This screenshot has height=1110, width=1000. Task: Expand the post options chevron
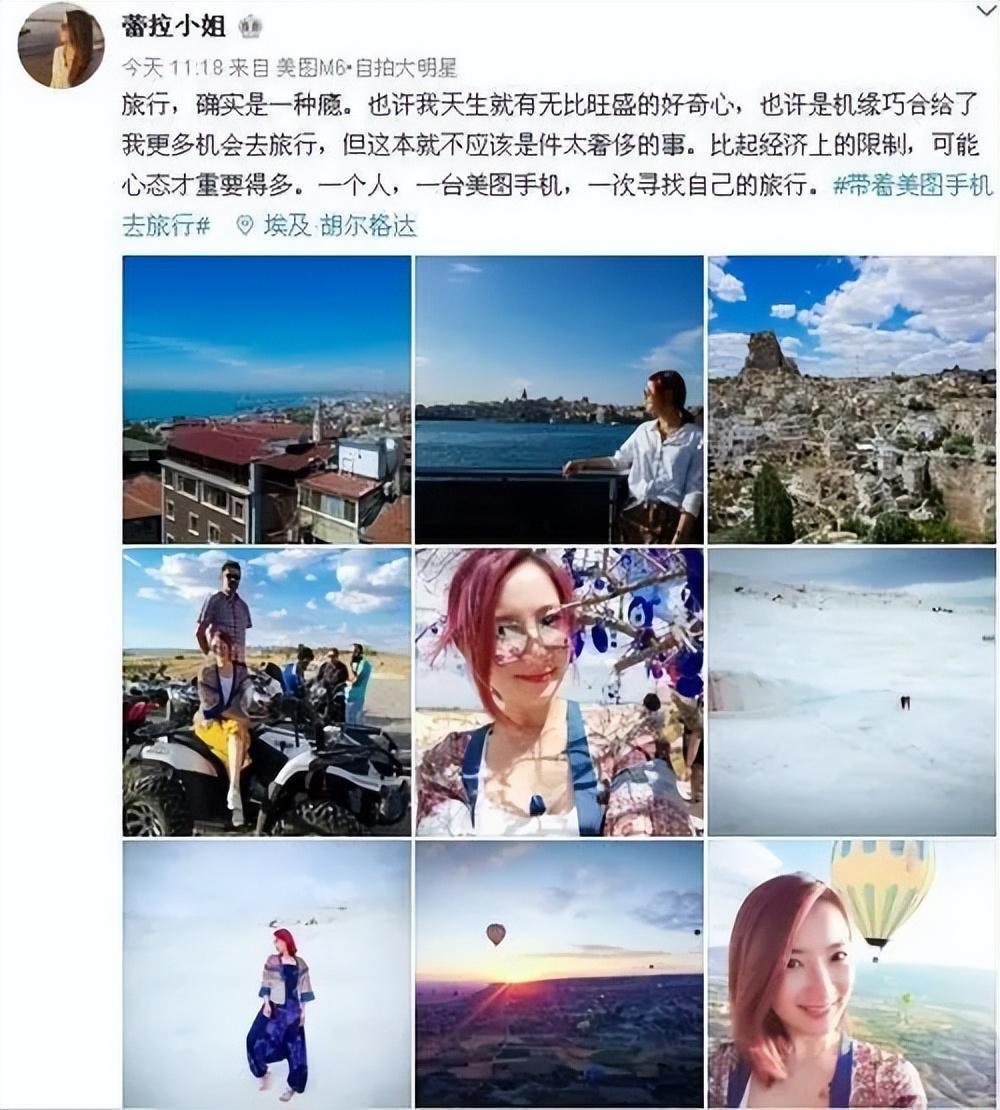point(983,11)
